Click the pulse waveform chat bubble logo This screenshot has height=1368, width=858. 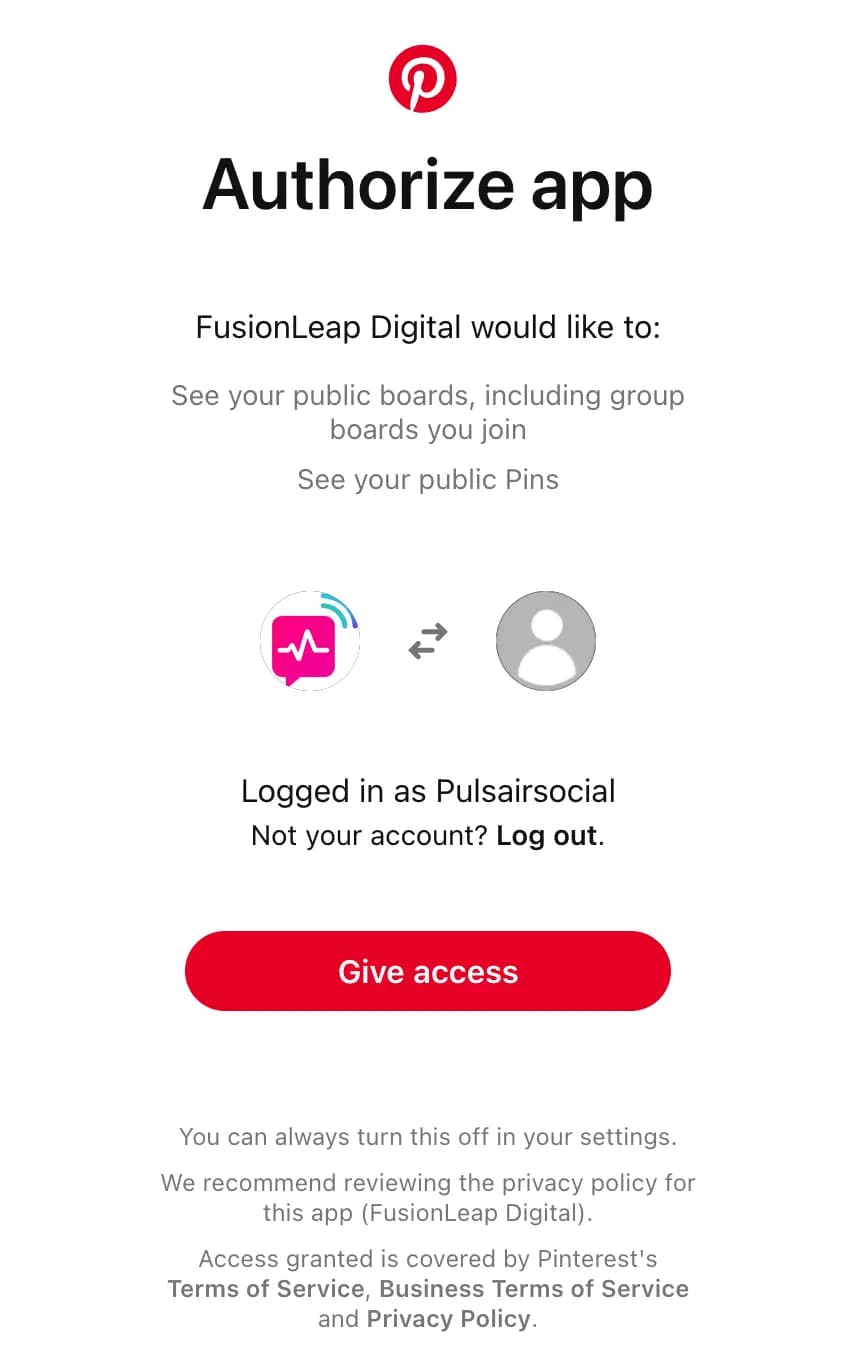pyautogui.click(x=305, y=645)
